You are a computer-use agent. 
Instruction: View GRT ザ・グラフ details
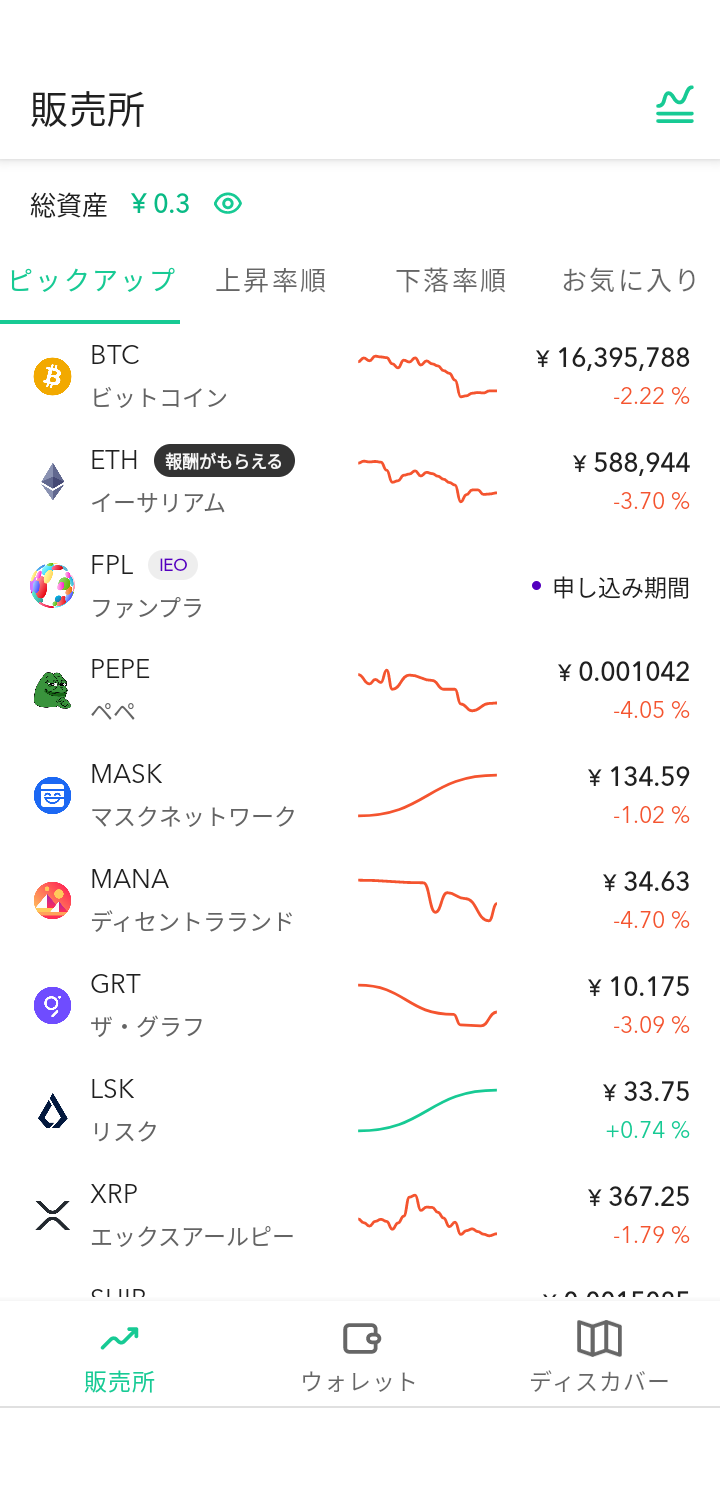click(x=360, y=1005)
